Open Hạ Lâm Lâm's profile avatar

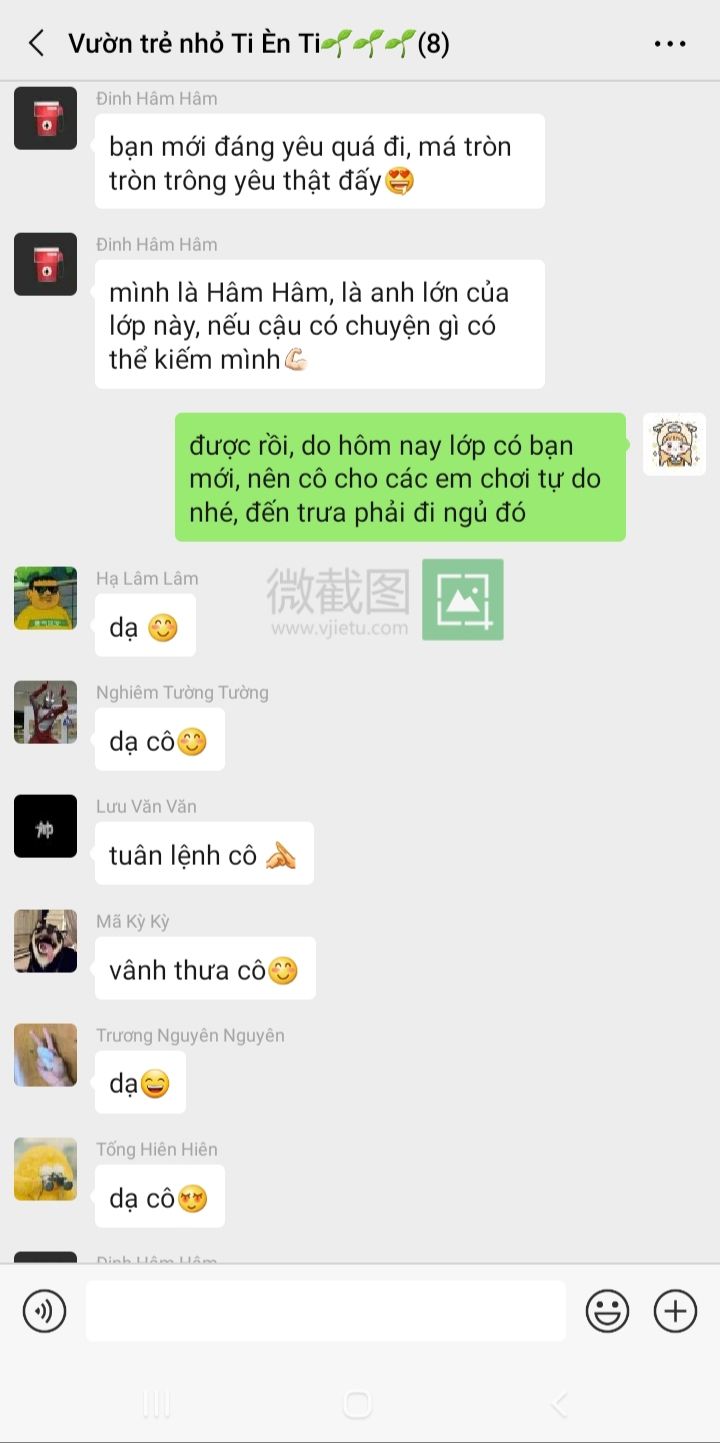point(45,598)
